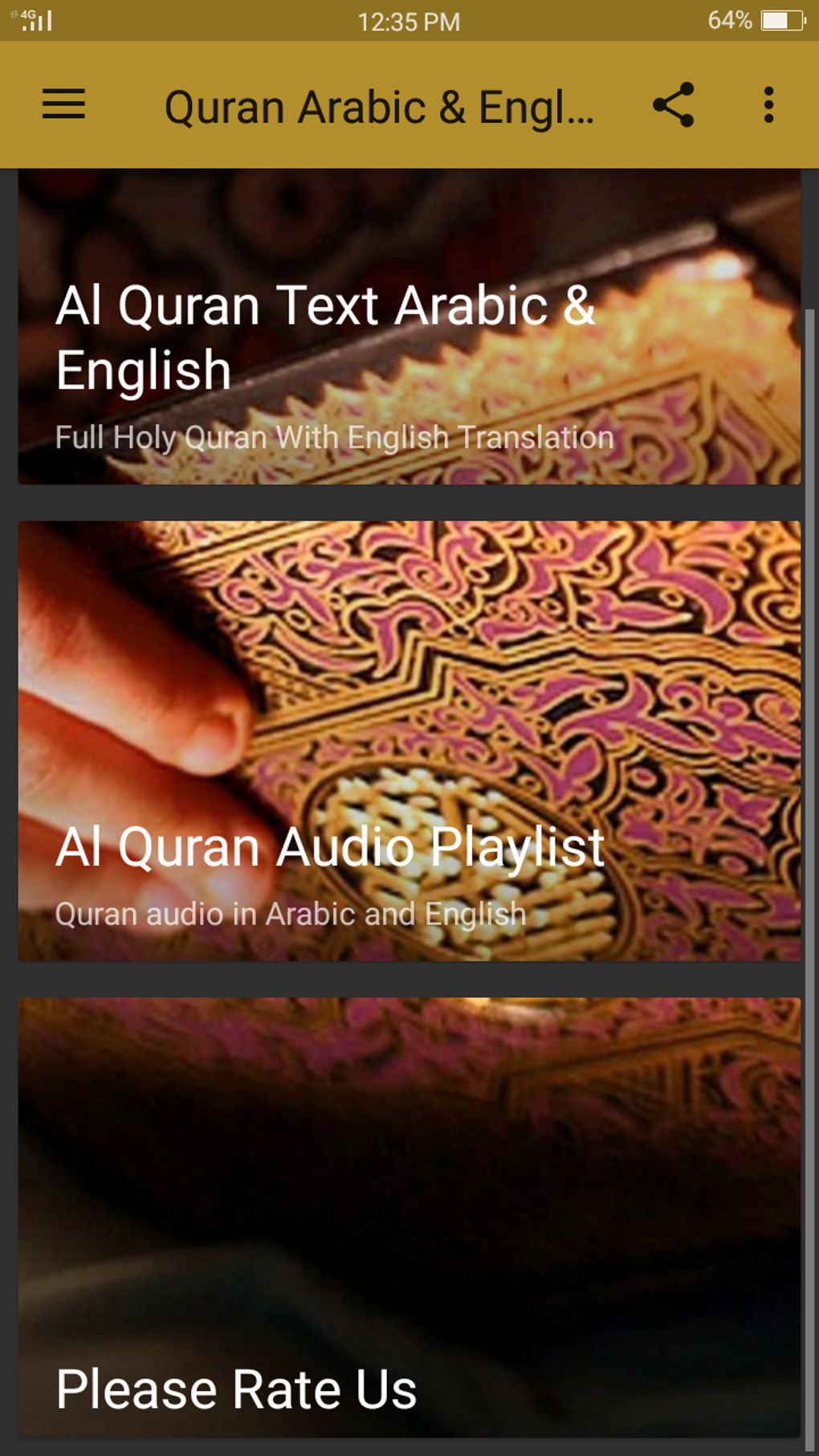Check the battery indicator in status bar
Screen dimensions: 819x1456
(x=780, y=22)
